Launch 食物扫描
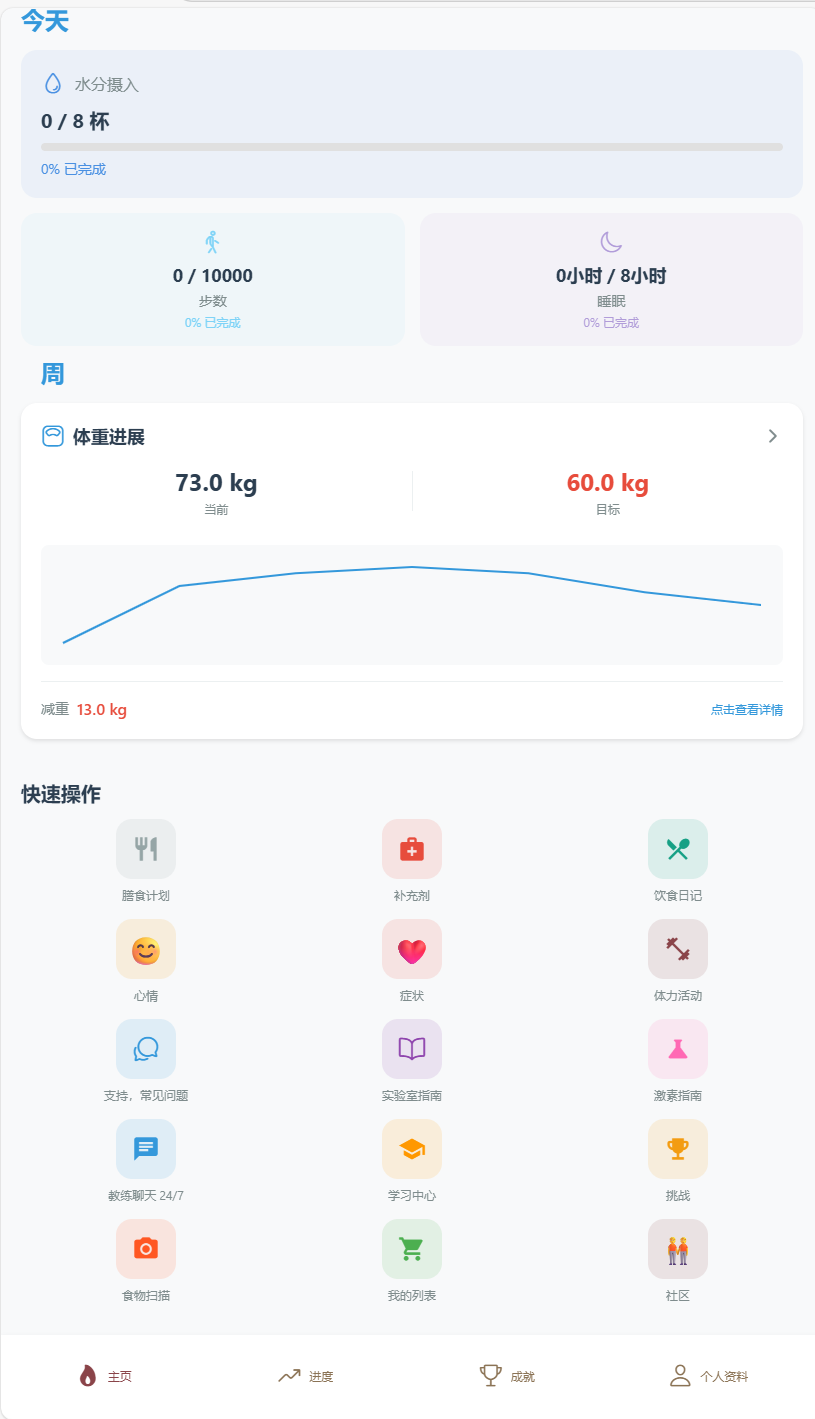The width and height of the screenshot is (815, 1419). click(146, 1249)
